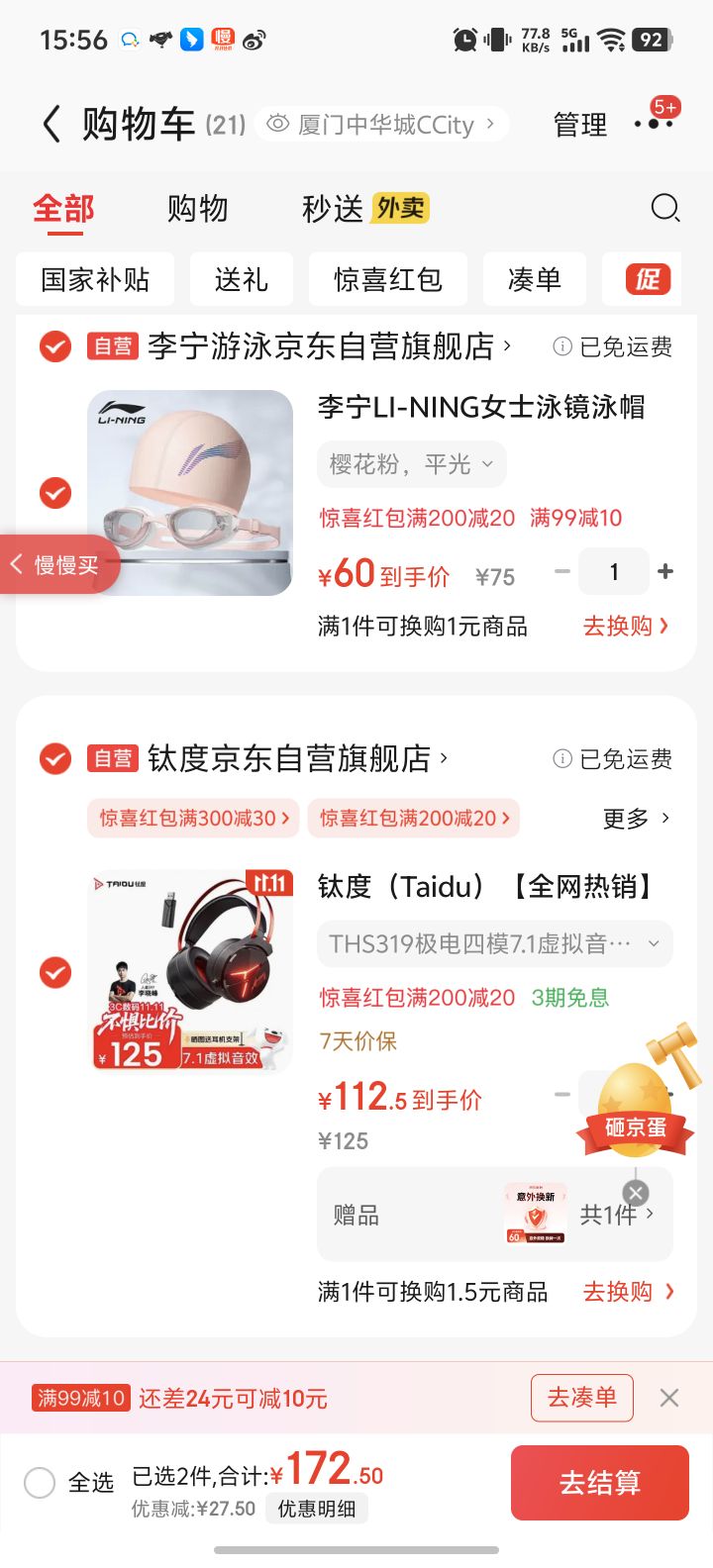Open the 樱花粉，平光 variant dropdown
The width and height of the screenshot is (713, 1568).
pyautogui.click(x=411, y=463)
